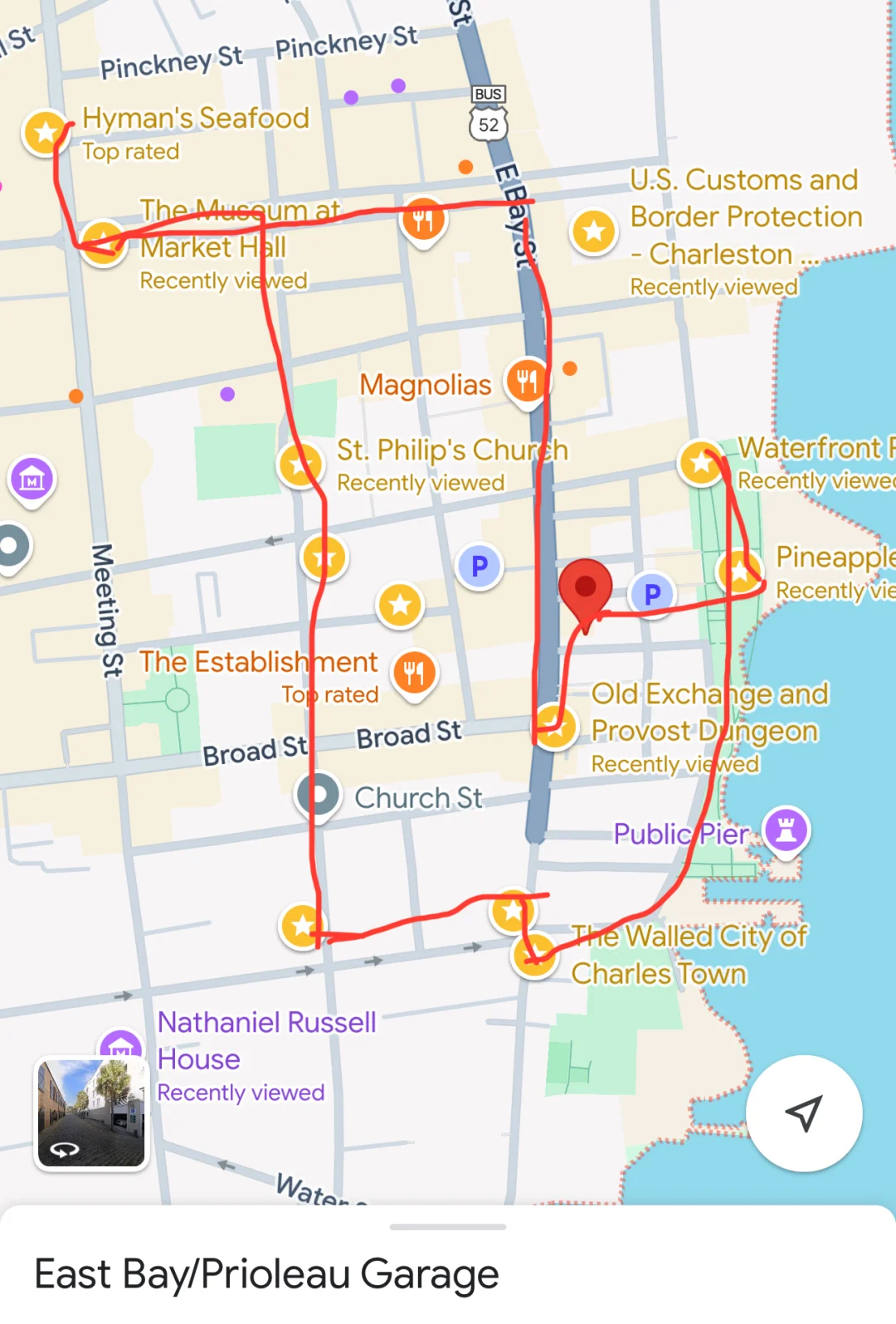Select St. Philip's Church star marker

point(300,464)
